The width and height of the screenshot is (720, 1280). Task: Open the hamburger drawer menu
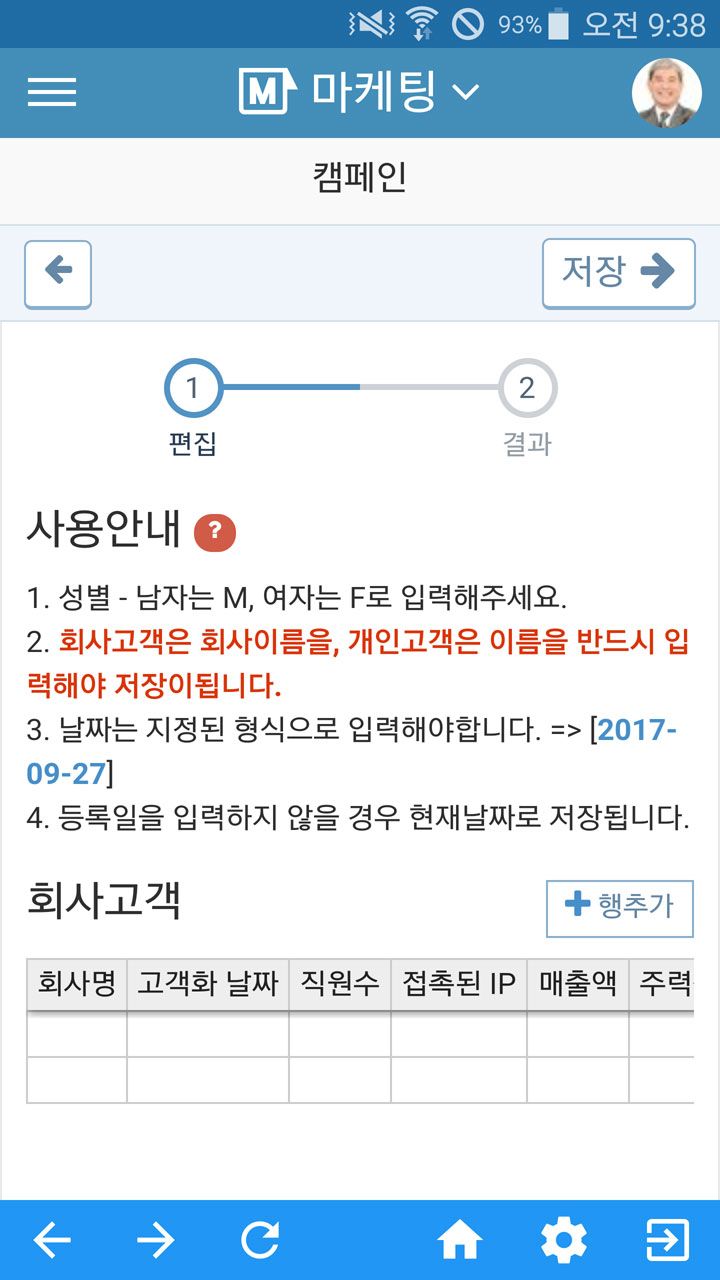[52, 92]
